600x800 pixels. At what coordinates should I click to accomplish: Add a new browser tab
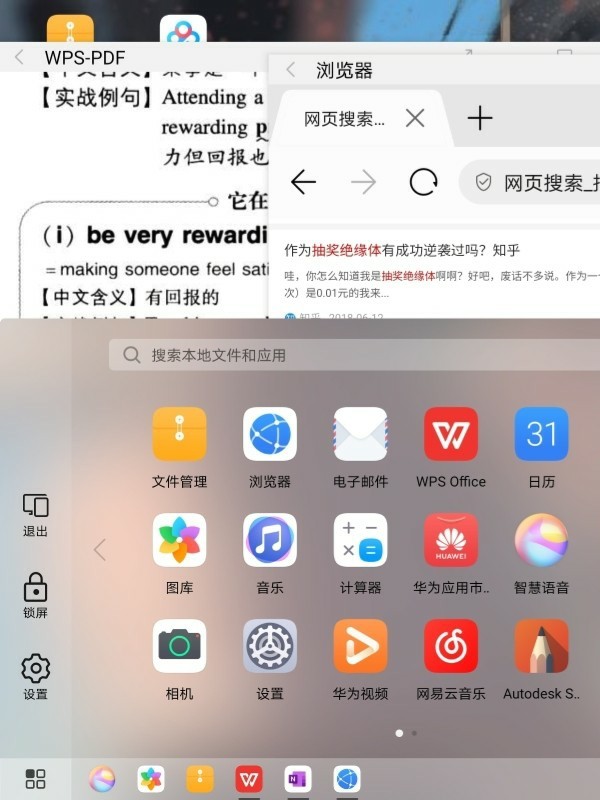tap(480, 118)
